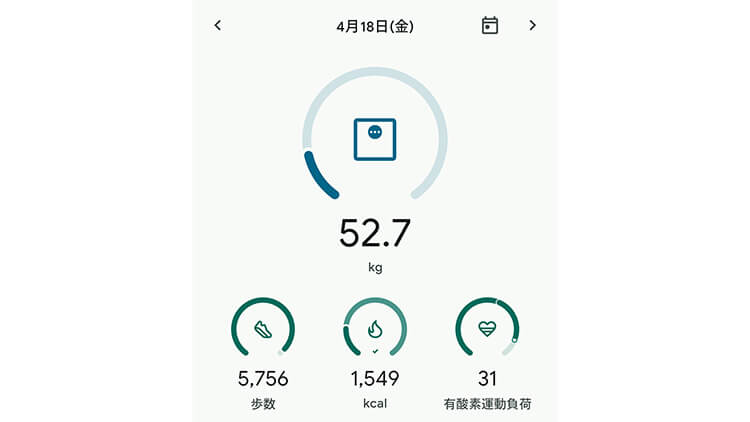Open the calendar date picker

point(489,25)
